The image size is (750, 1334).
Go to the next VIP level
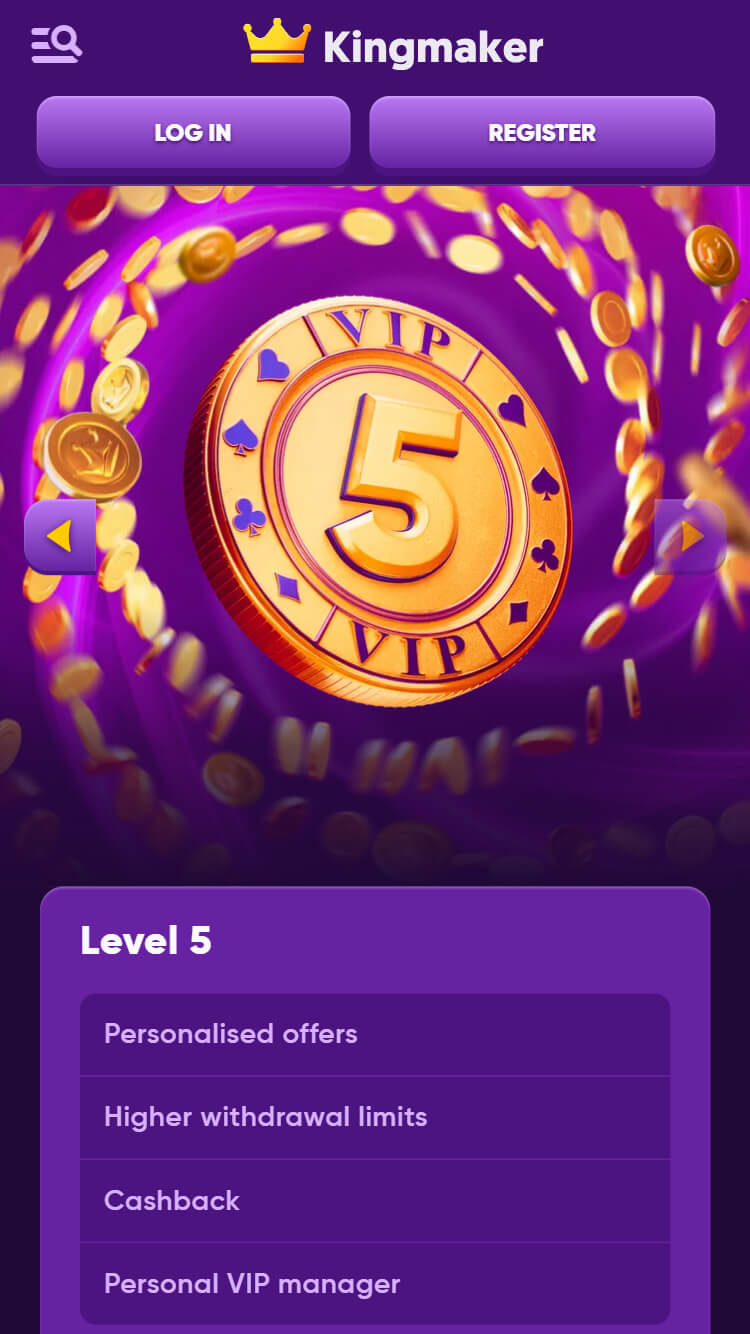690,537
